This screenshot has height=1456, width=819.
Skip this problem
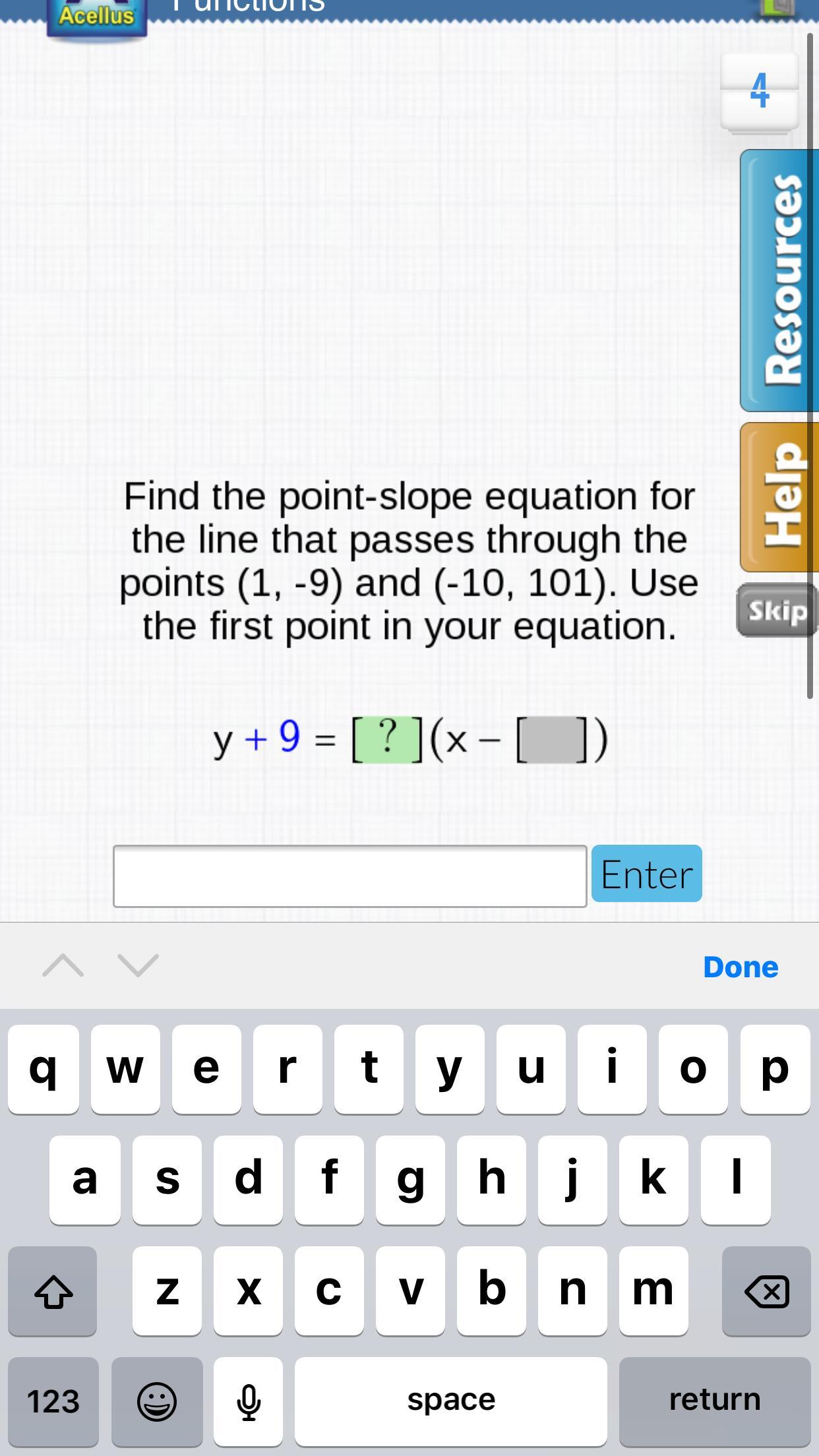pos(777,611)
